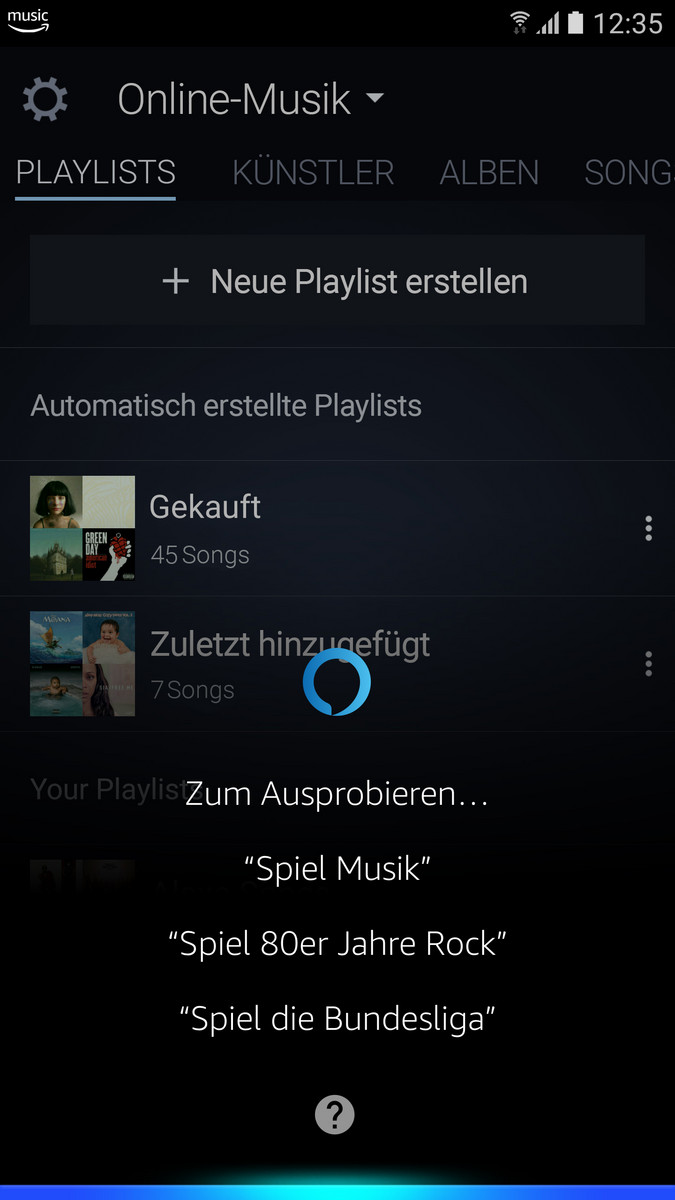This screenshot has width=675, height=1200.
Task: Expand the Online-Musik dropdown
Action: [251, 99]
